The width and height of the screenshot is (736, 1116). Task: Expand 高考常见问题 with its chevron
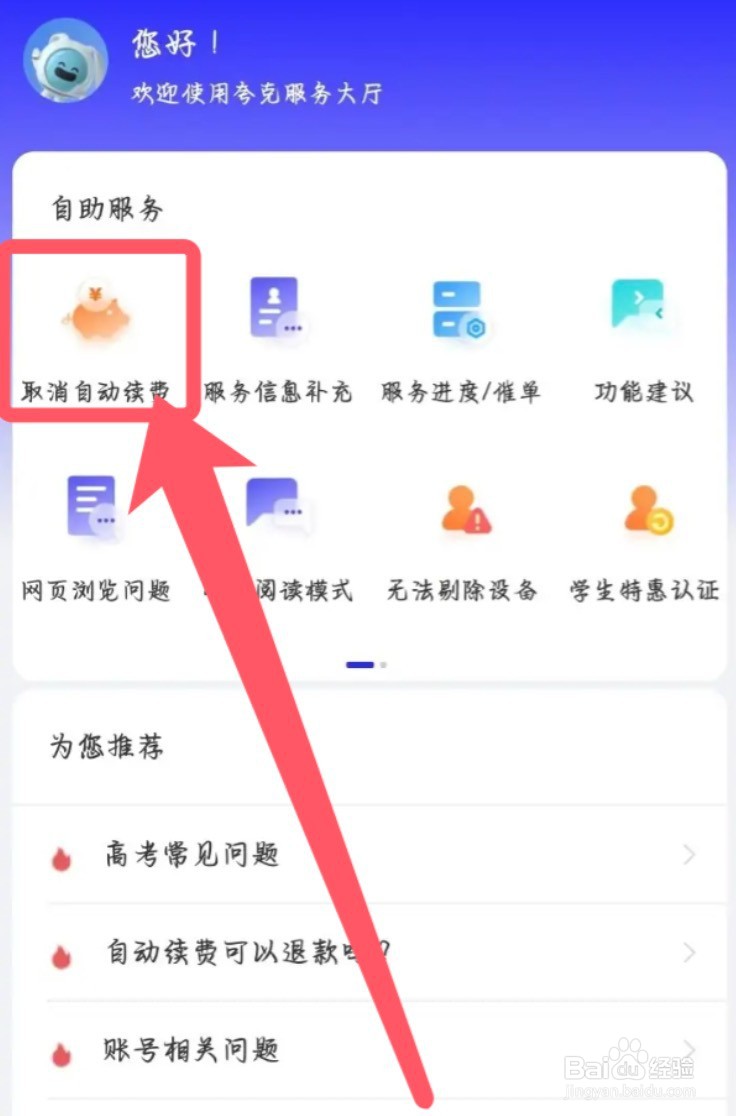click(688, 855)
